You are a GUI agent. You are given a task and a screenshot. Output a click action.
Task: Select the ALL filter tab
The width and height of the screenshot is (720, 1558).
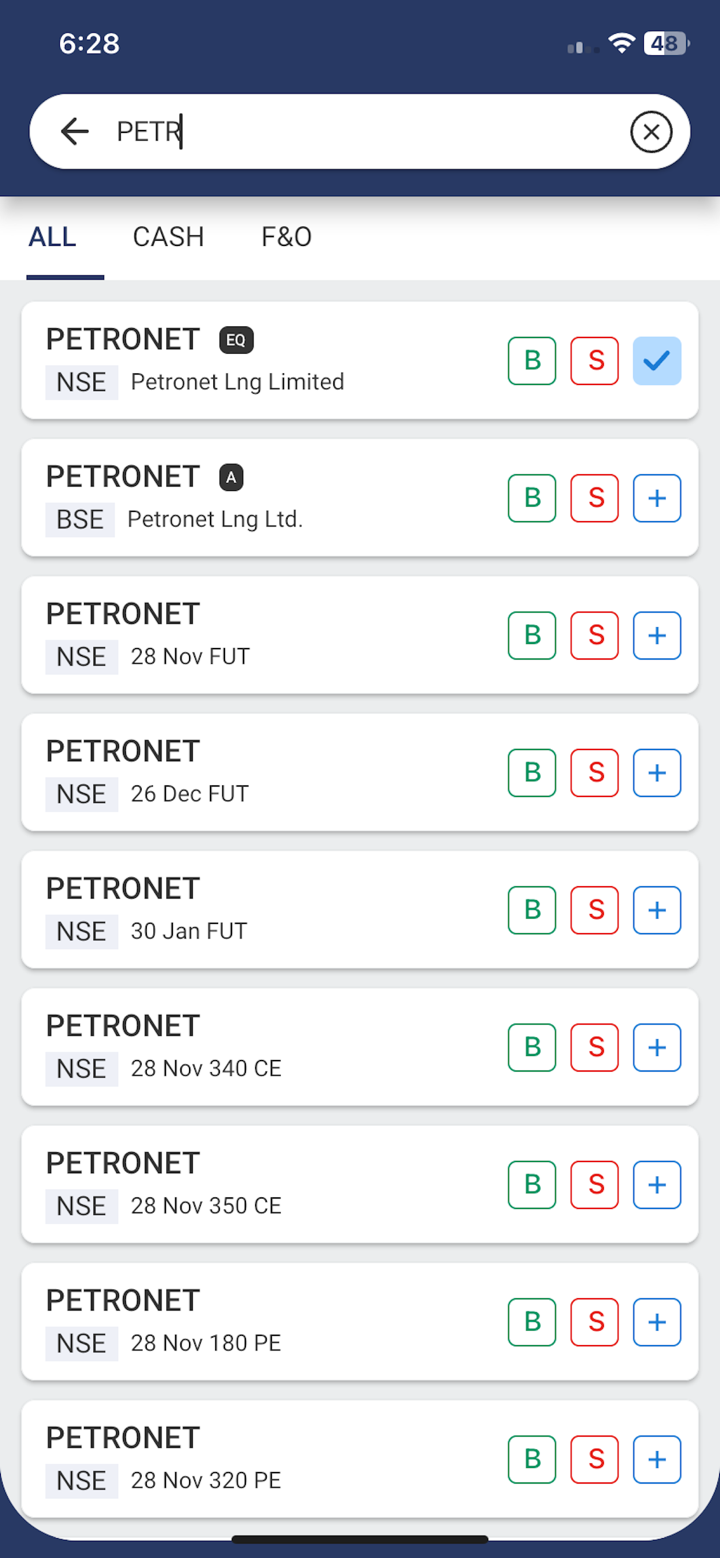(x=52, y=237)
